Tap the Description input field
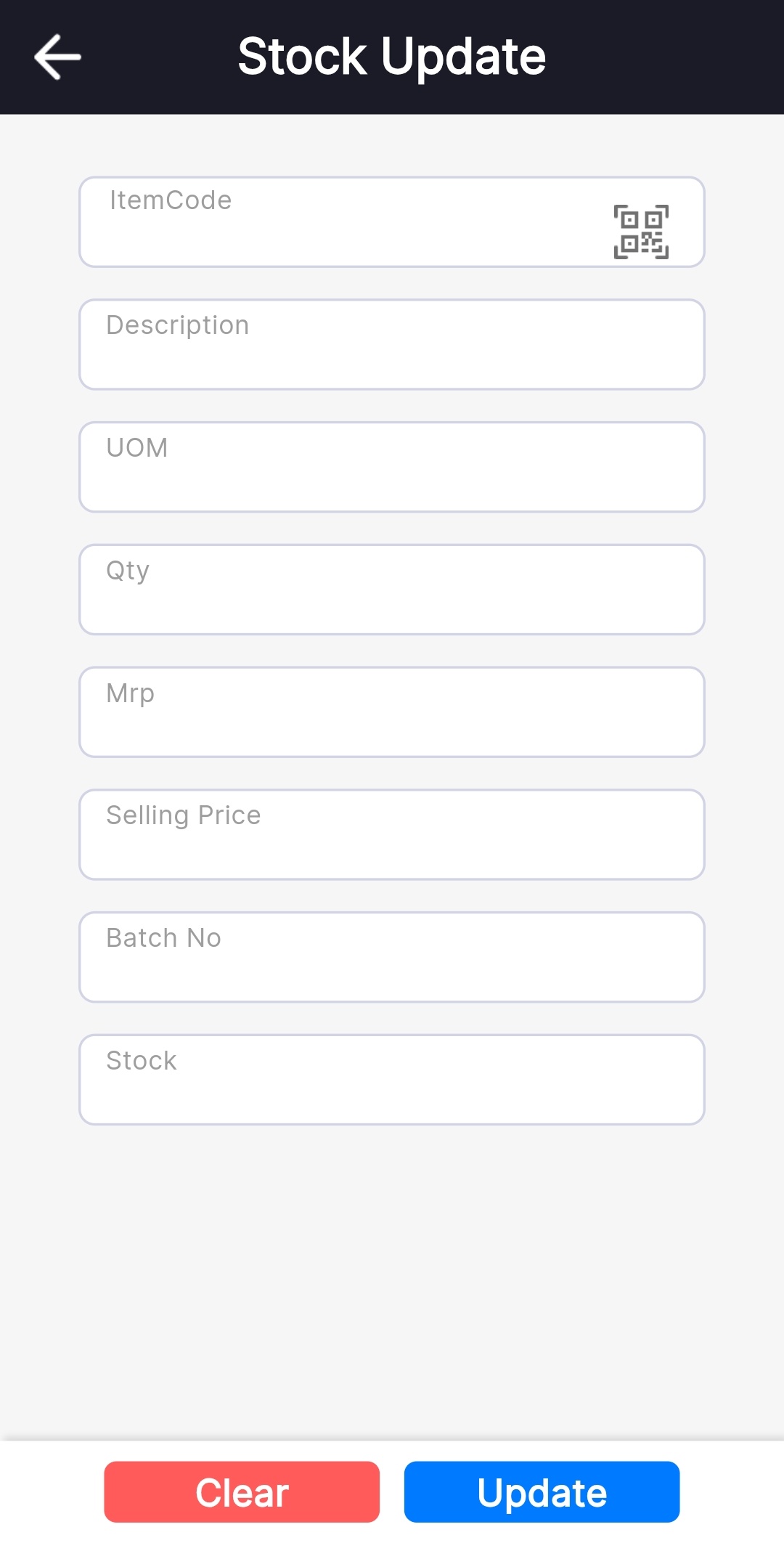This screenshot has height=1543, width=784. pyautogui.click(x=392, y=345)
